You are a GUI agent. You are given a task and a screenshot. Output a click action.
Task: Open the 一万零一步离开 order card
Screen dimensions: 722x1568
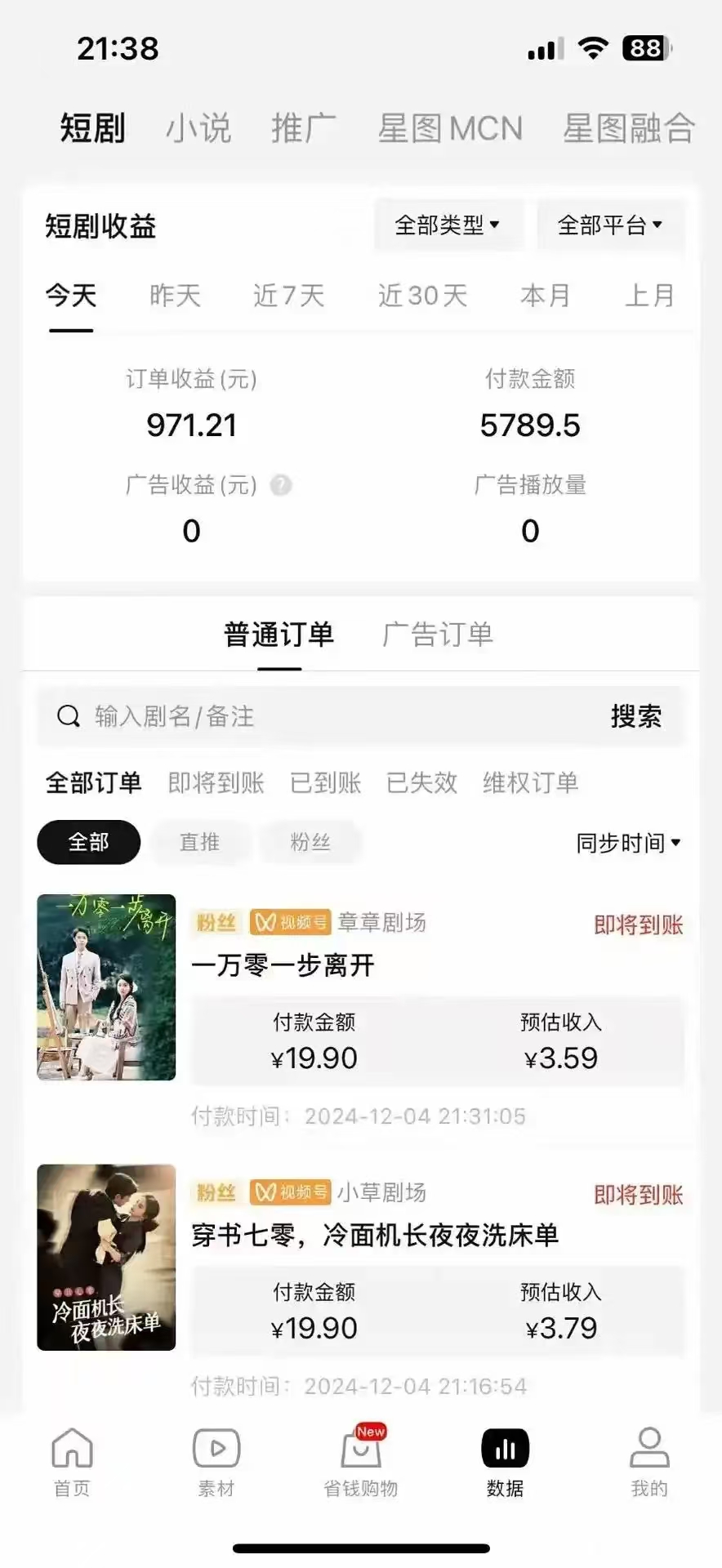click(360, 1011)
